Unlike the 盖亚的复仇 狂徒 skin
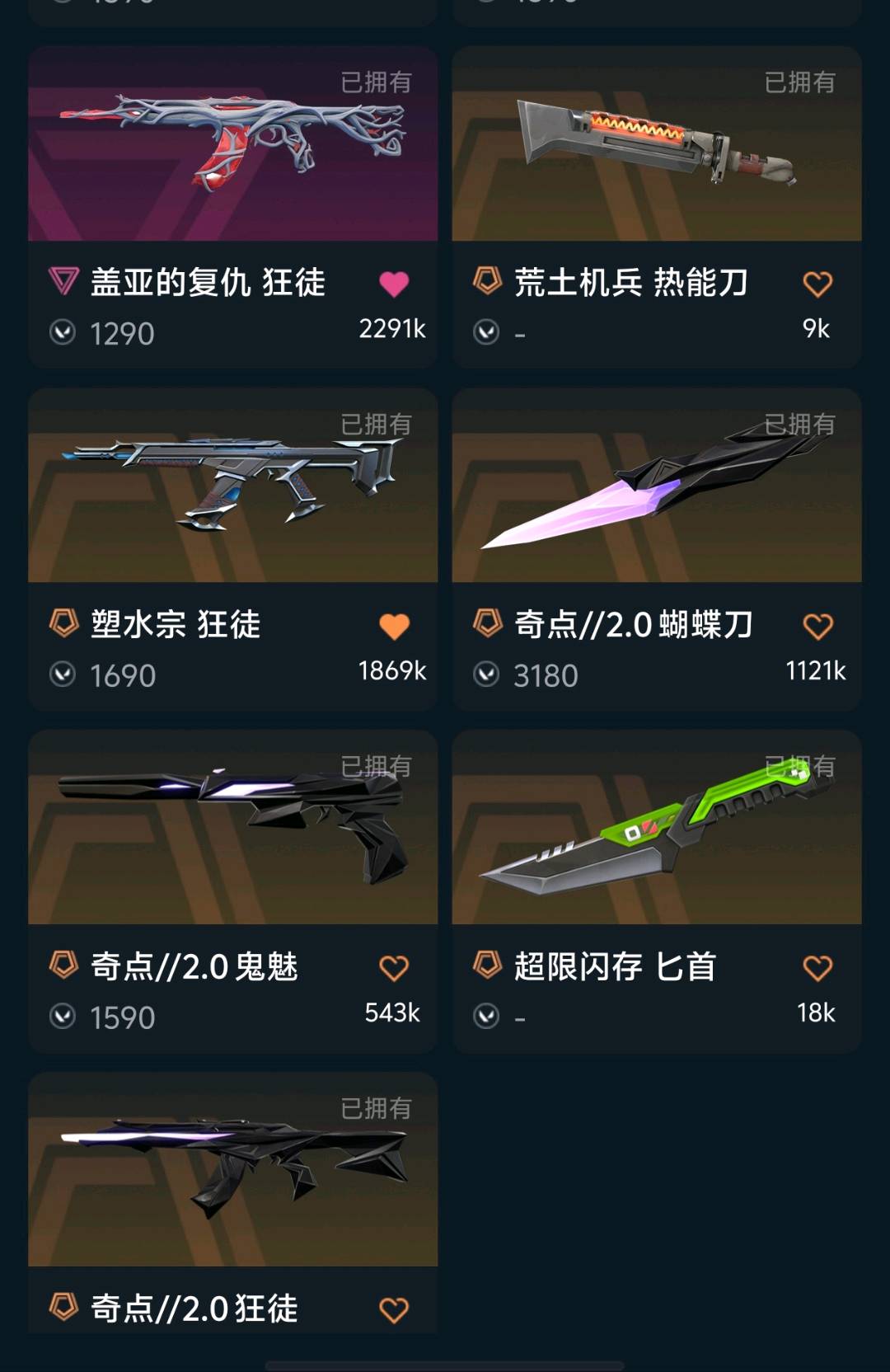The image size is (890, 1372). click(x=394, y=284)
